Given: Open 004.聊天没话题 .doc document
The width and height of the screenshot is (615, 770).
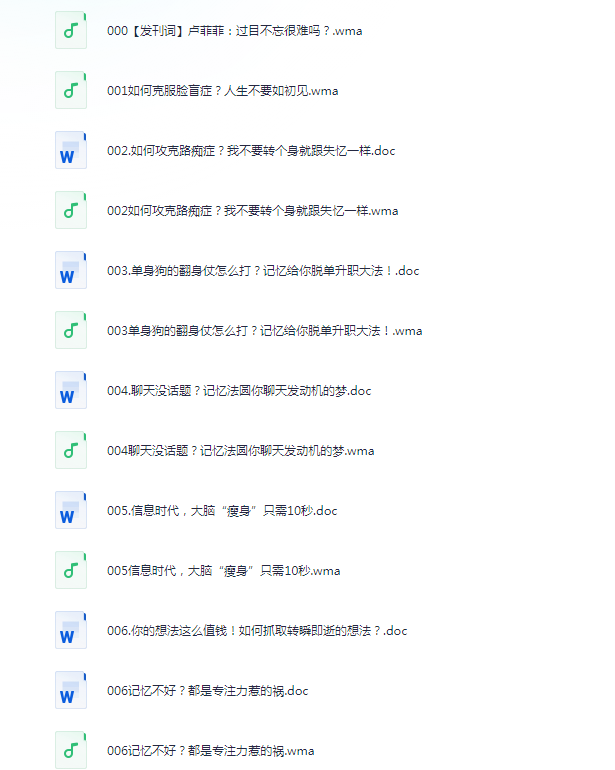Looking at the screenshot, I should coord(239,391).
